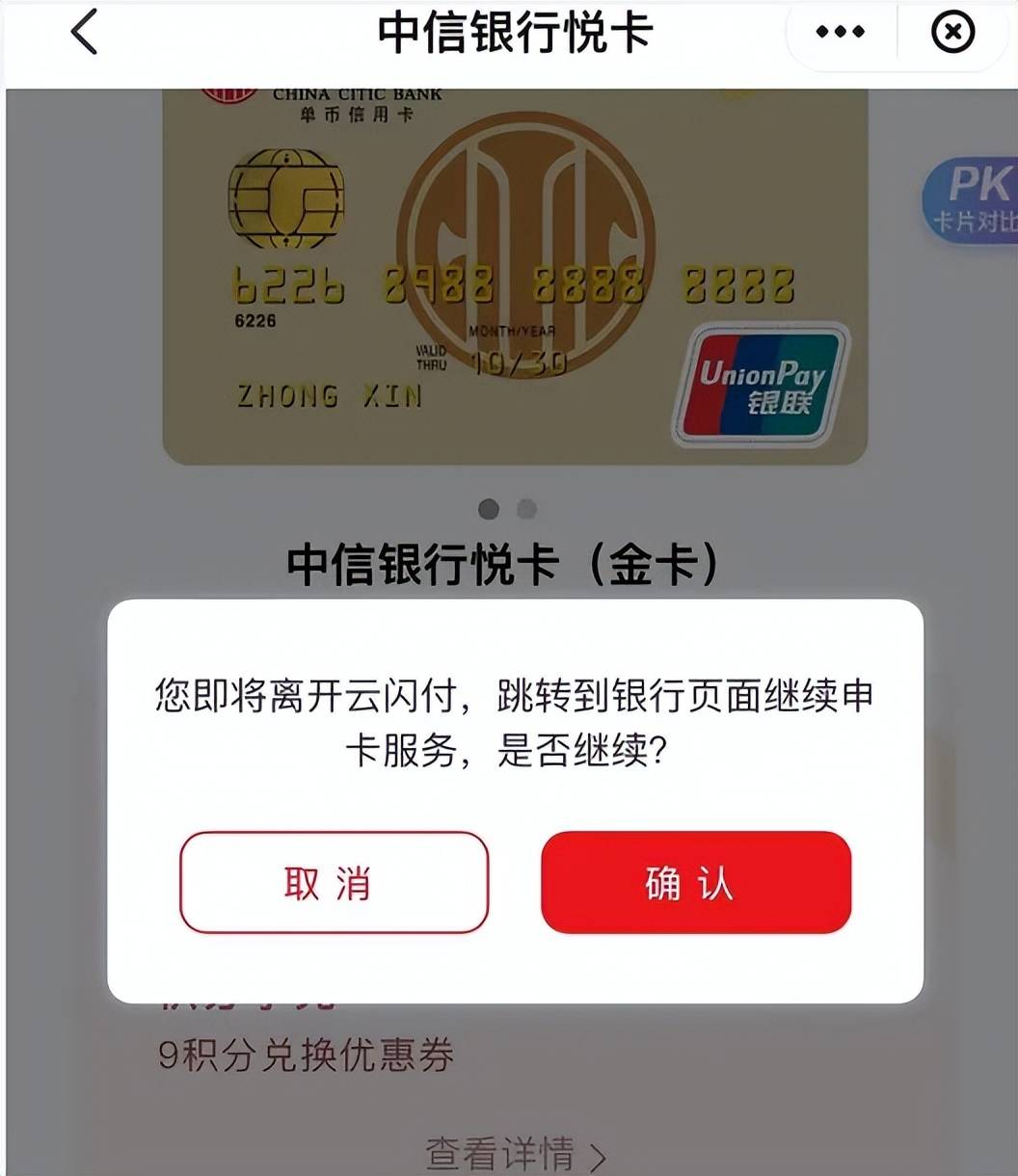Select the second carousel pagination dot
Screen dimensions: 1018x1176
[525, 509]
